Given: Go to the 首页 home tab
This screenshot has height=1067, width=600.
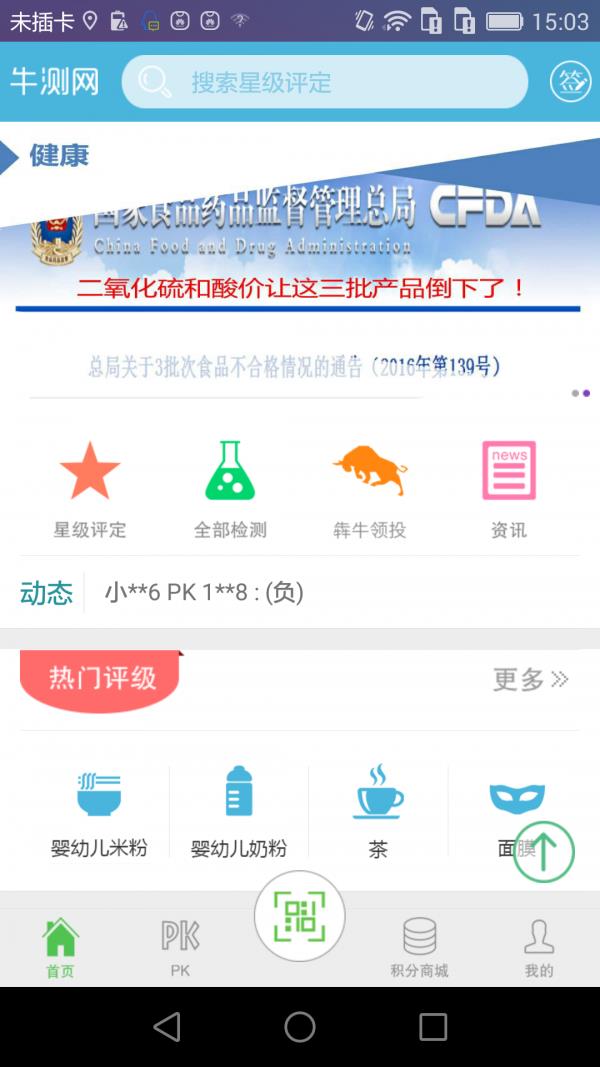Looking at the screenshot, I should 60,947.
